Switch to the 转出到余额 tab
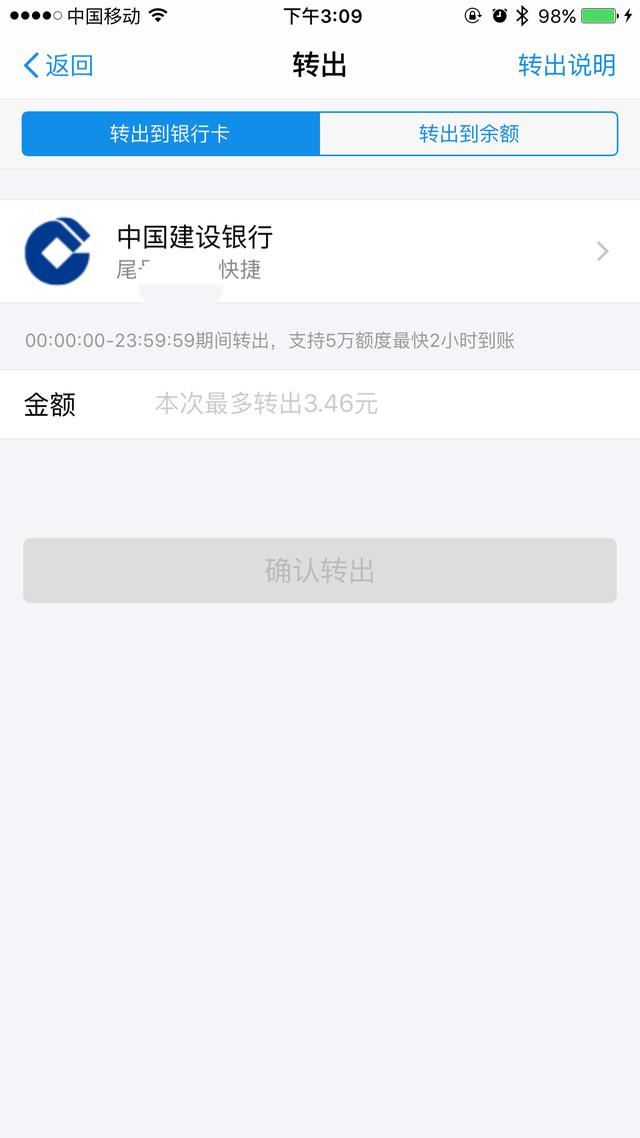 (469, 134)
